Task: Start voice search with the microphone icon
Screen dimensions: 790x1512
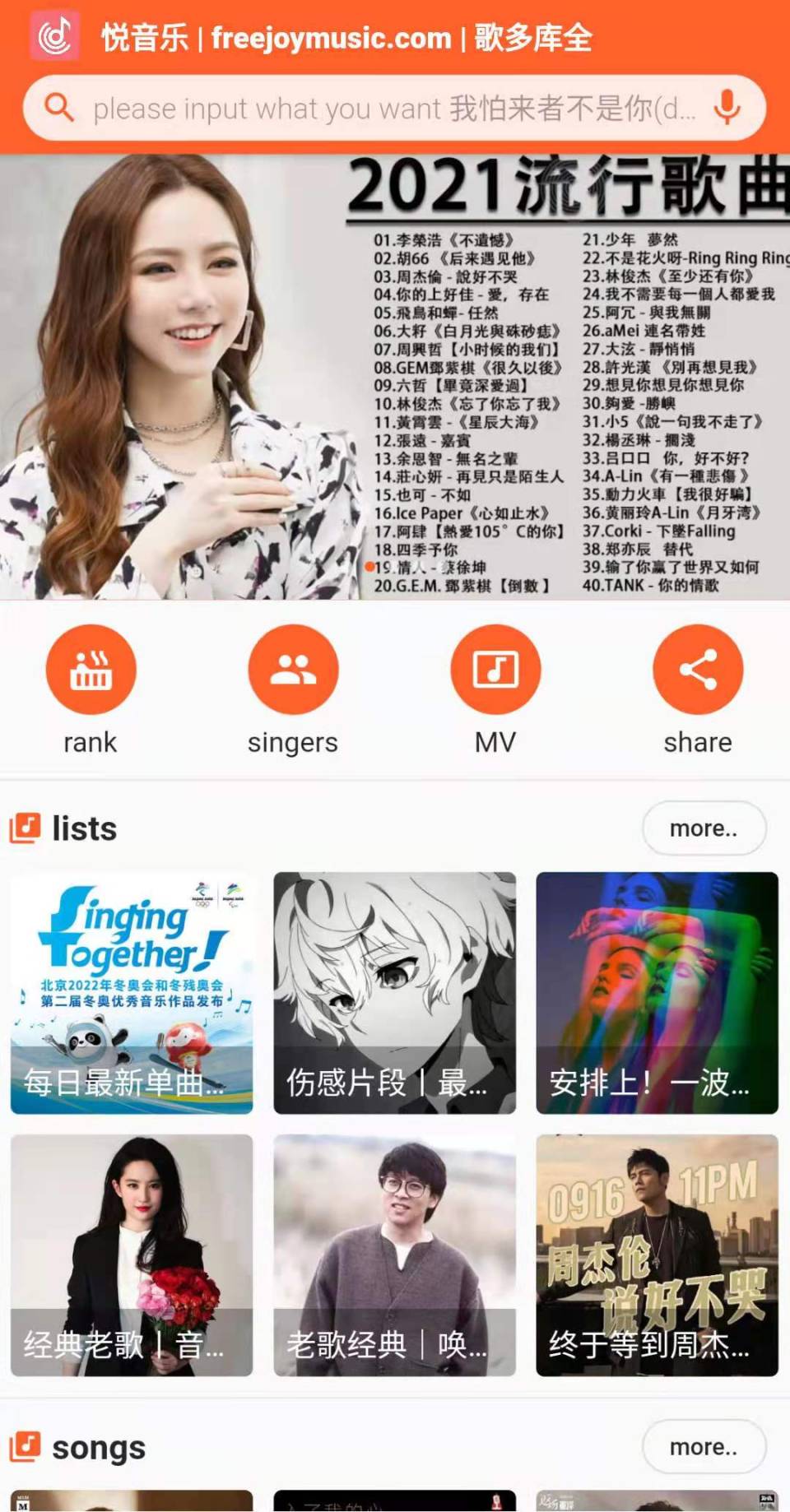Action: click(x=727, y=108)
